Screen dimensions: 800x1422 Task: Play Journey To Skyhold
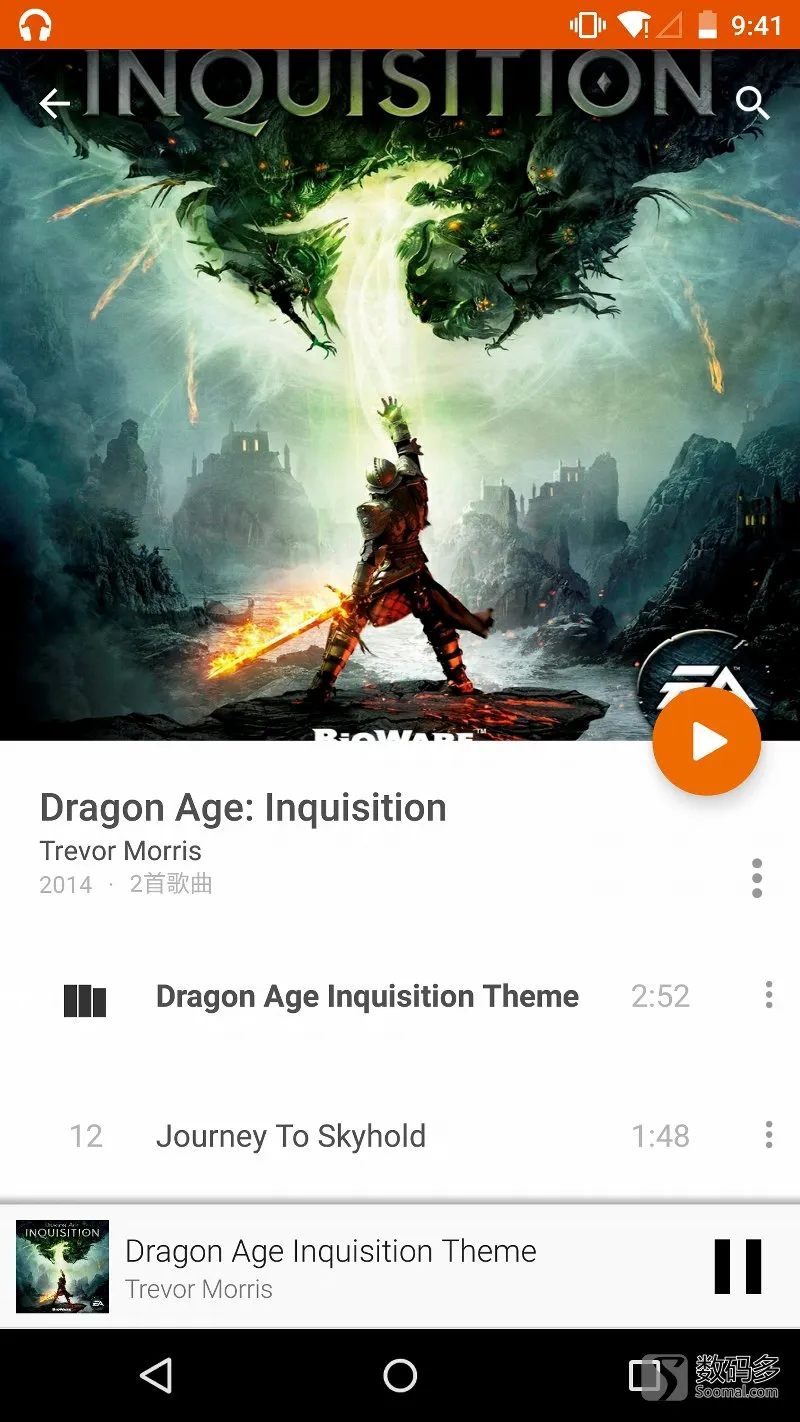tap(291, 1136)
